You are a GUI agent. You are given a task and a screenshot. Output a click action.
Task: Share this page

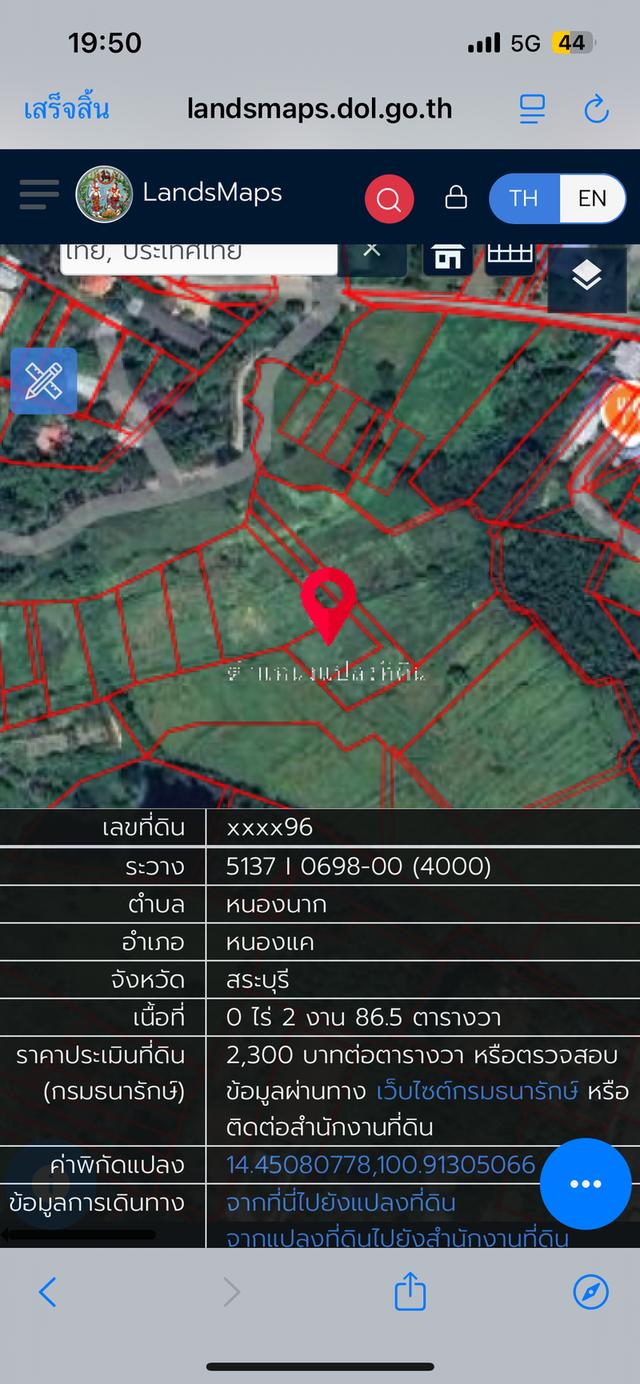click(x=410, y=1293)
